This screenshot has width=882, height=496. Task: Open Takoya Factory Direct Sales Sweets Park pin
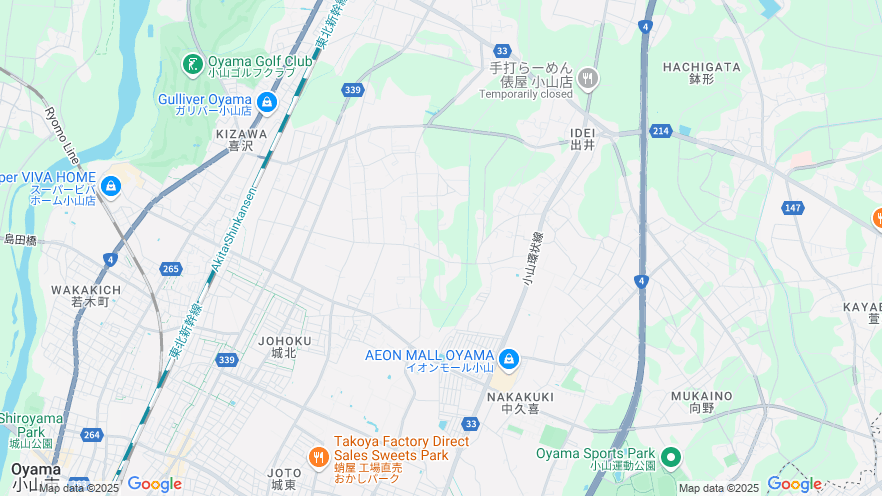[318, 458]
